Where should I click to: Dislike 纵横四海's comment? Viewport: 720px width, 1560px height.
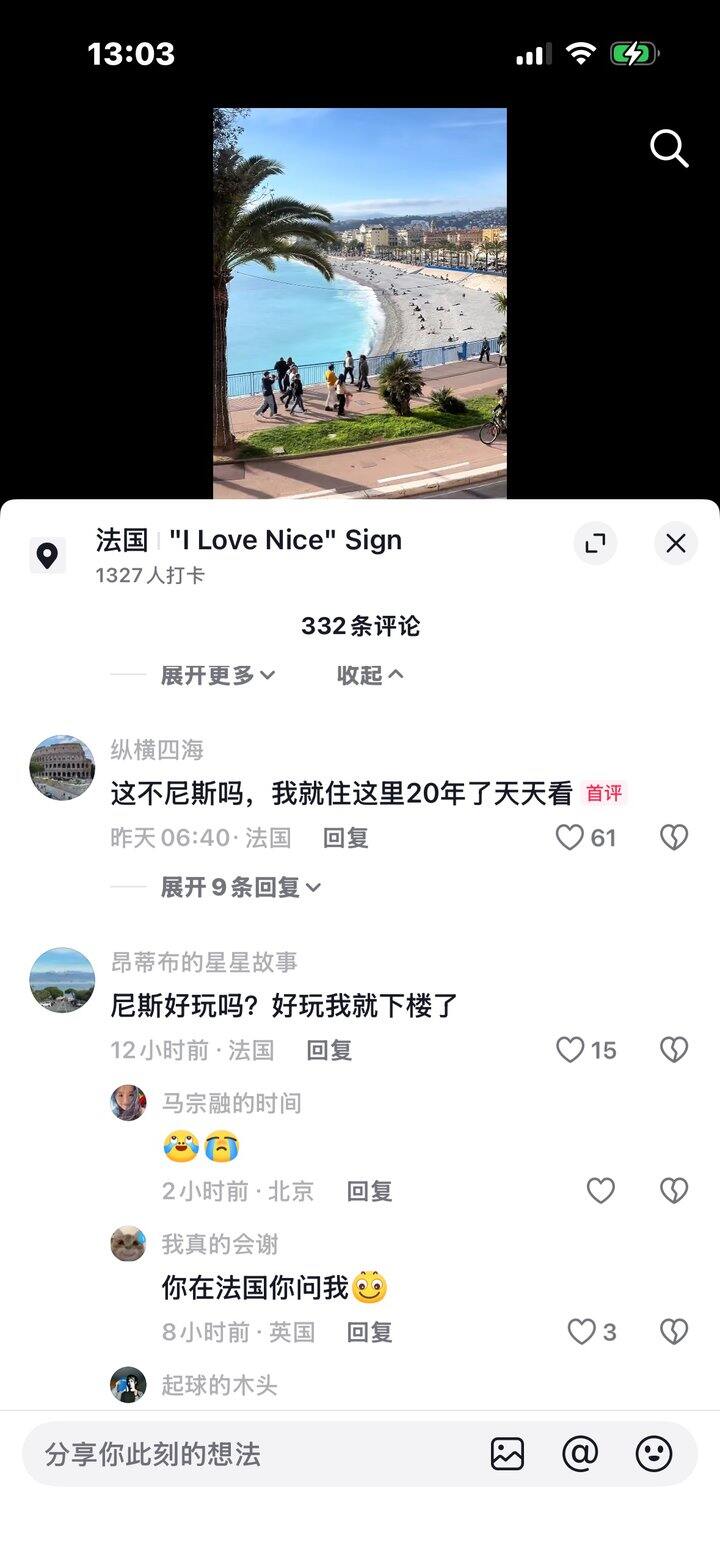click(x=674, y=837)
